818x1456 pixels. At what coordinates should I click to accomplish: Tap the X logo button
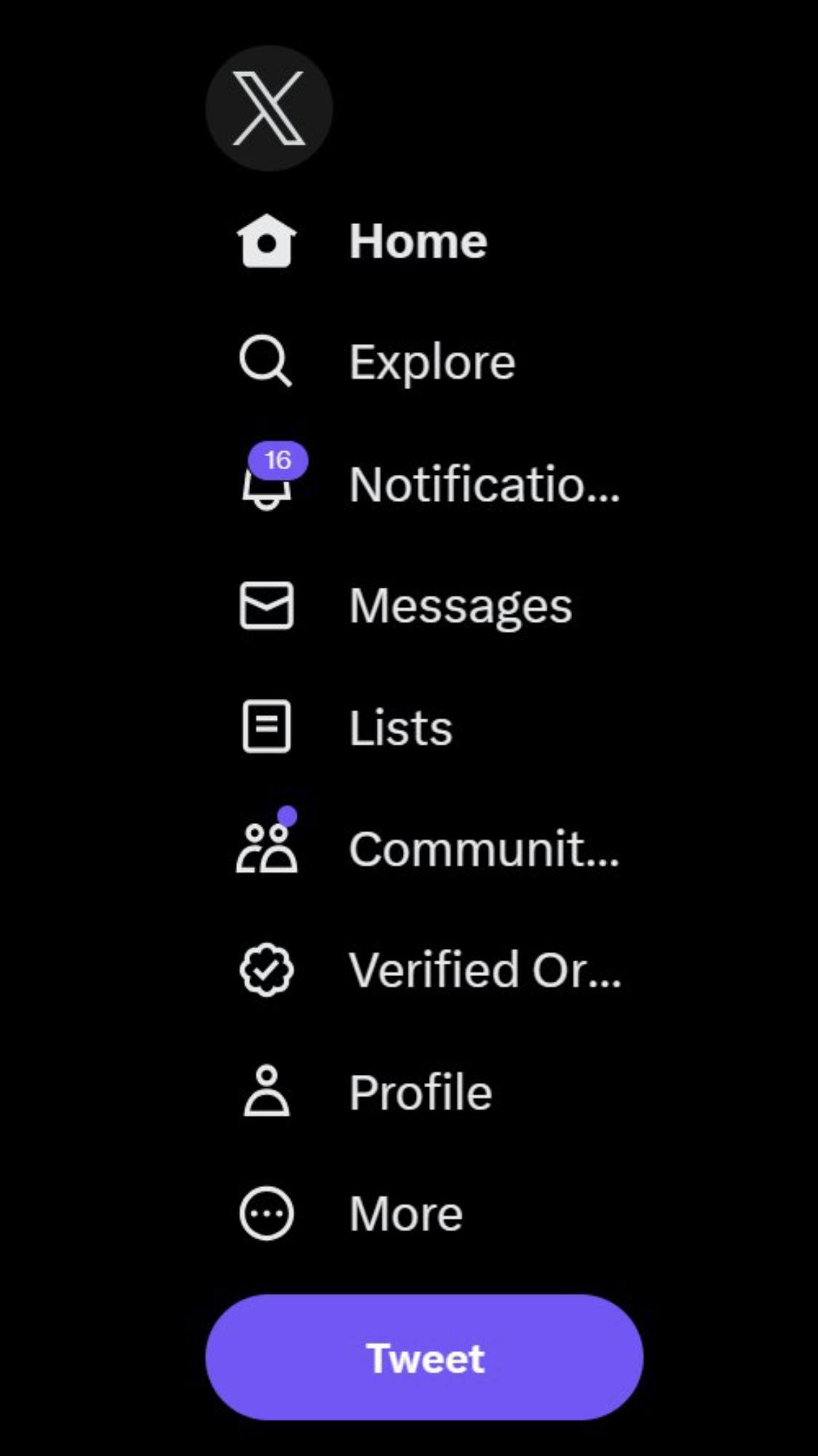tap(269, 109)
